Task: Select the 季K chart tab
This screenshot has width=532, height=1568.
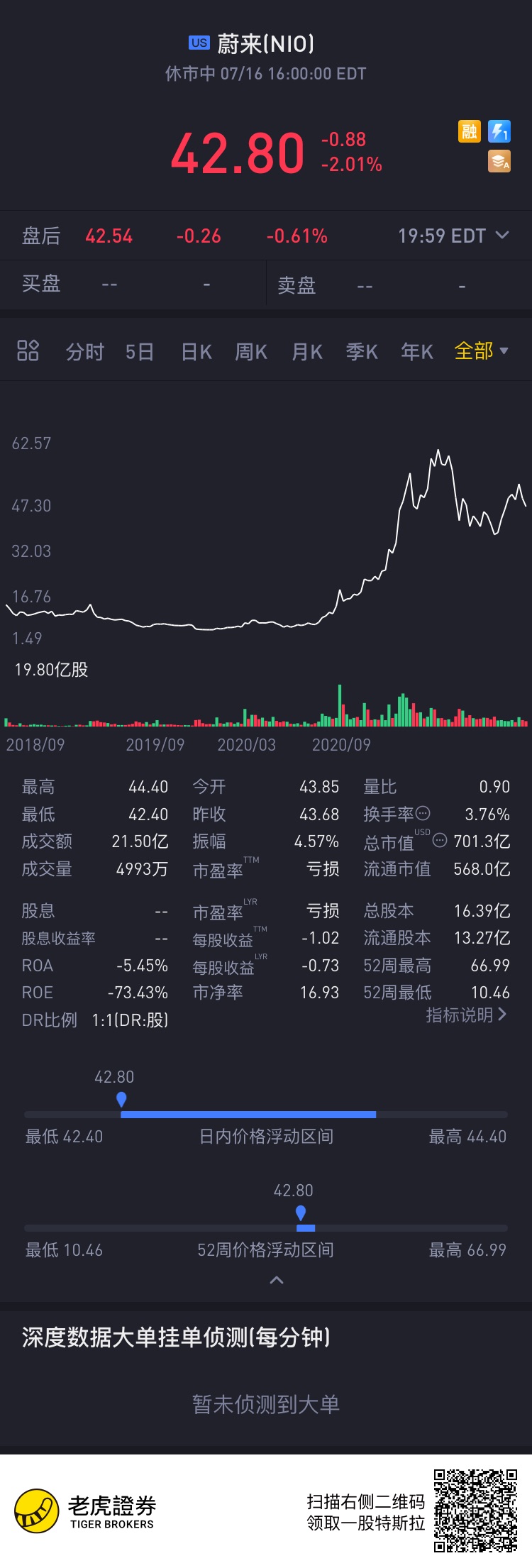Action: [362, 352]
